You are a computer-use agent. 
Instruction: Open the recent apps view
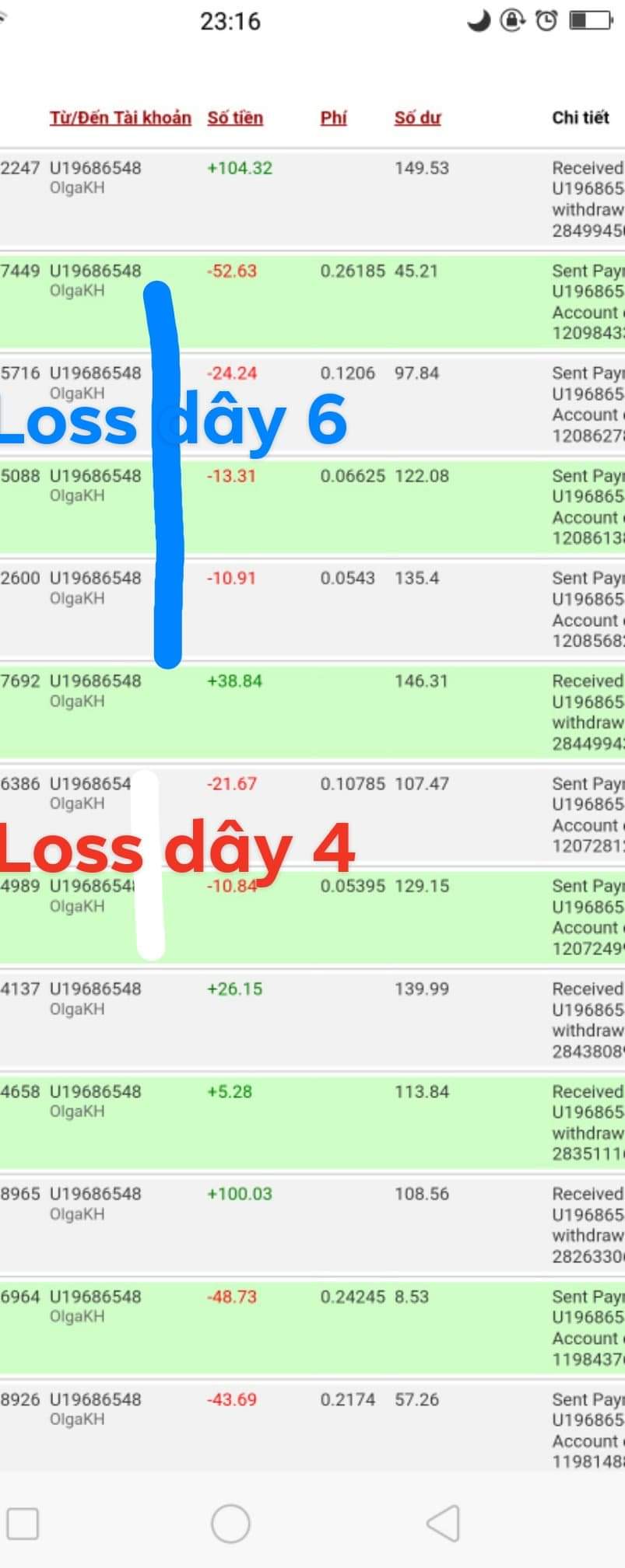[23, 1522]
